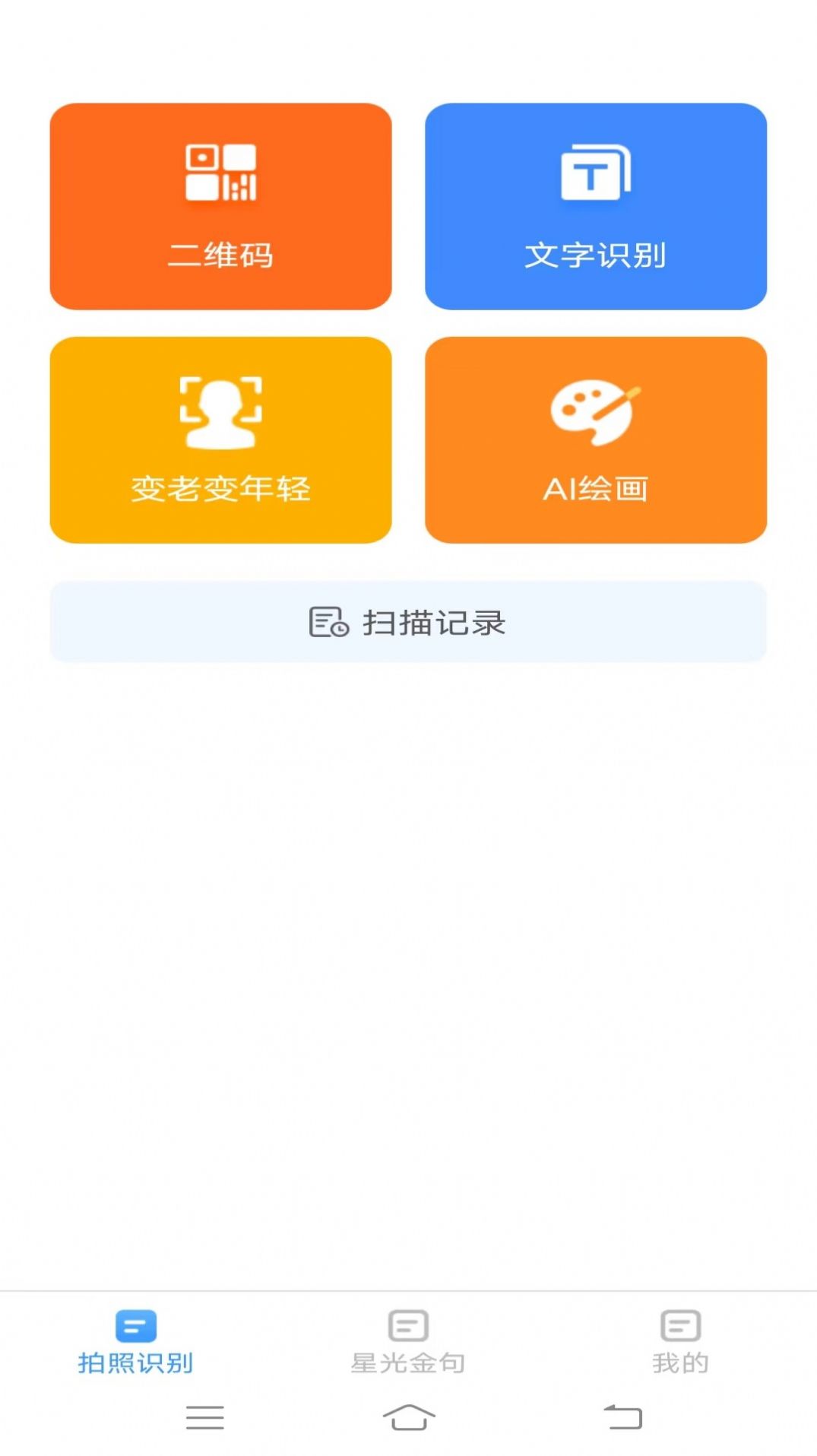
Task: Start AI绘画 painting feature
Action: [595, 439]
